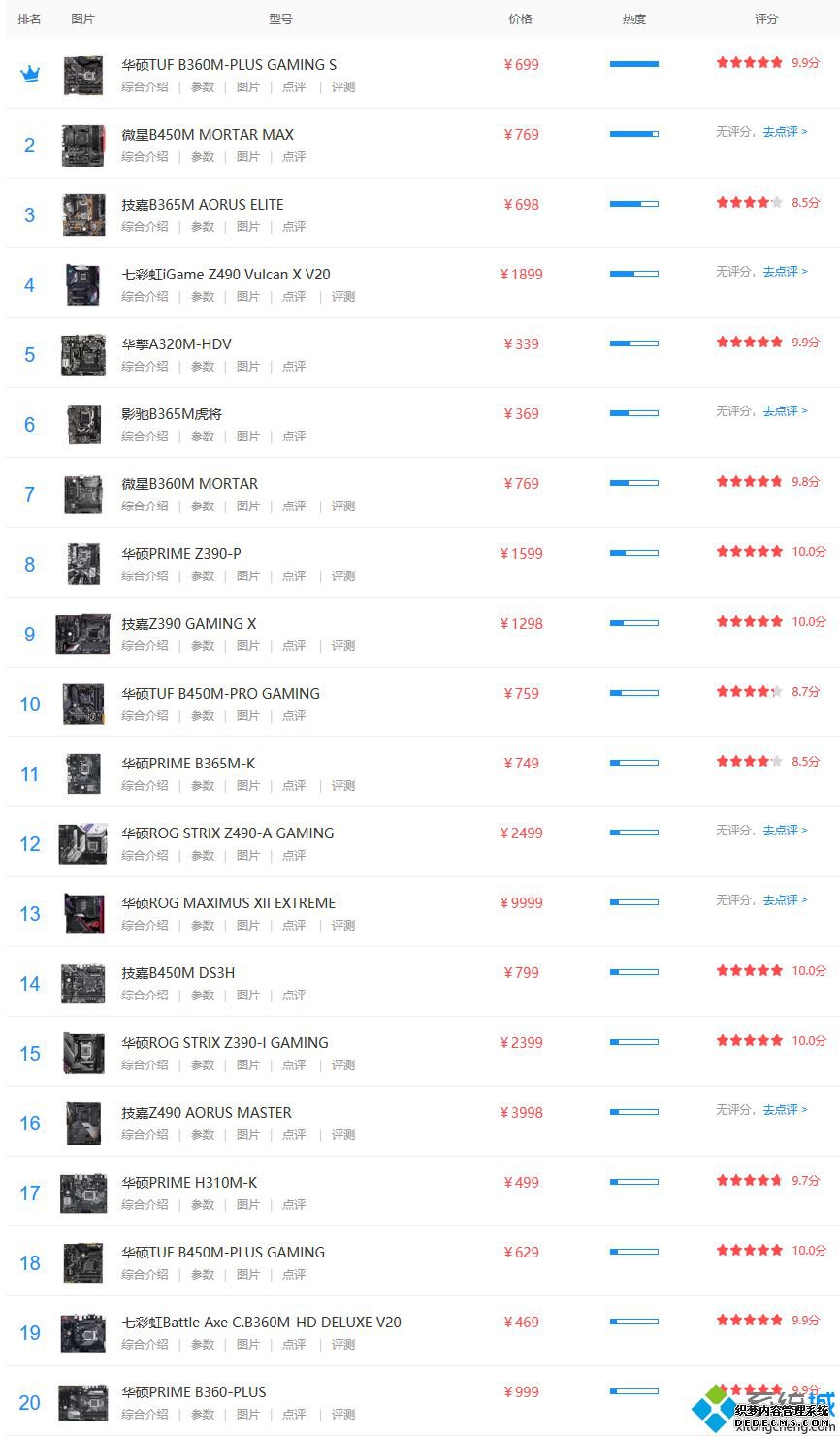Open 点评 for 技嘉Z390 GAMING X
This screenshot has width=840, height=1437.
point(294,646)
